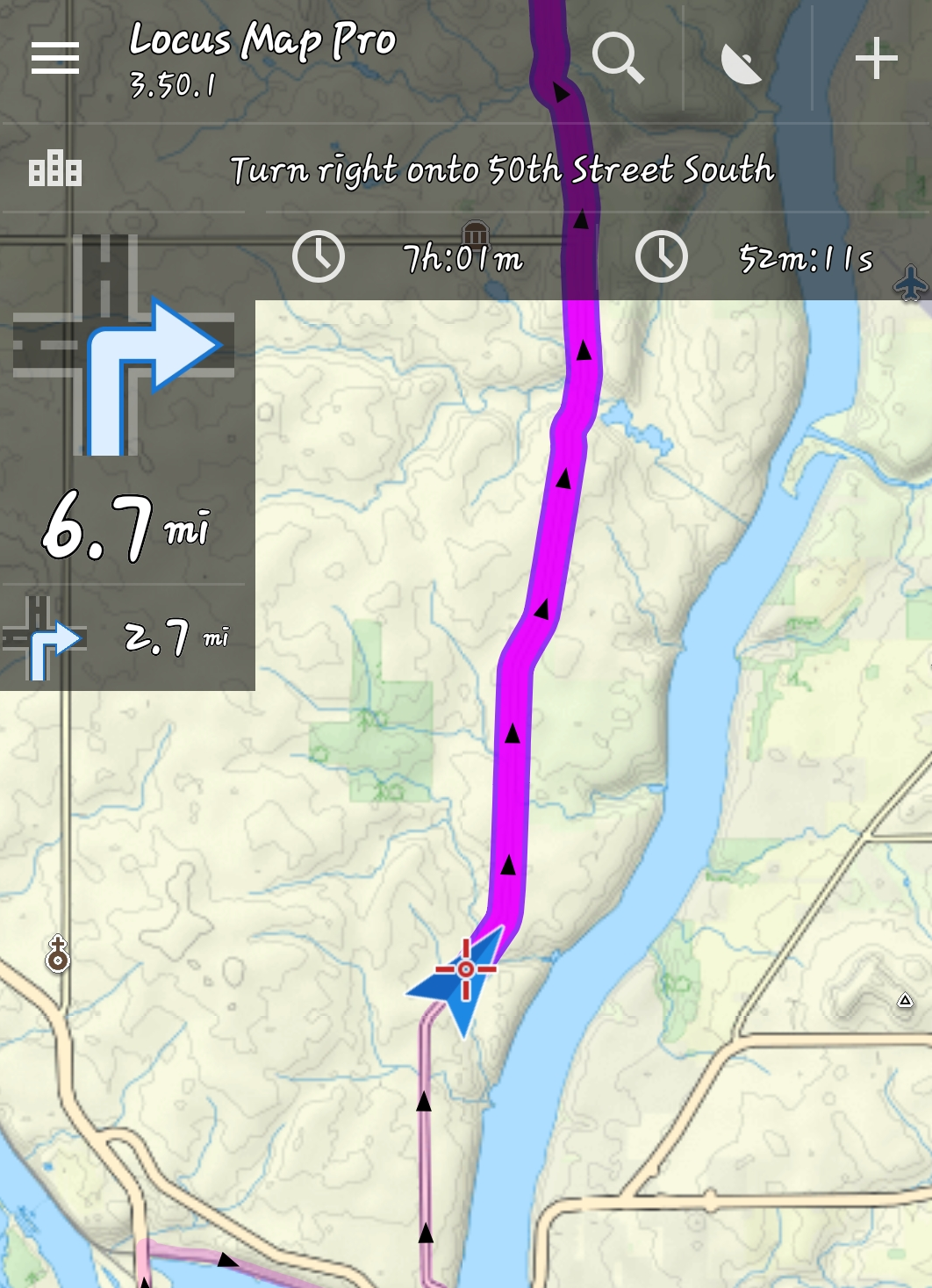Open the navigation panel icon beside the instruction
The width and height of the screenshot is (932, 1288).
click(x=55, y=168)
